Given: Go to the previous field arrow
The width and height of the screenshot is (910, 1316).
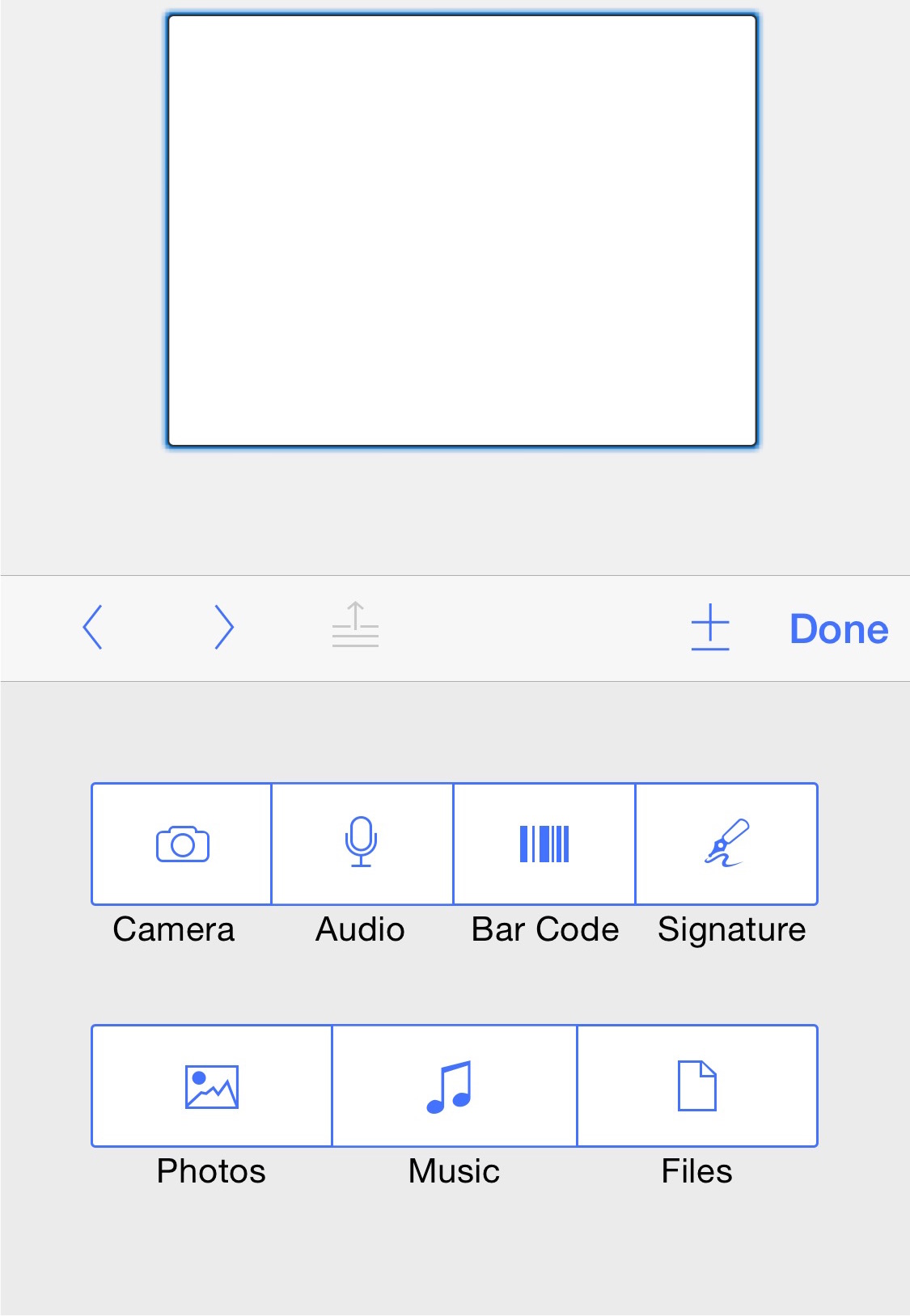Looking at the screenshot, I should click(x=93, y=628).
